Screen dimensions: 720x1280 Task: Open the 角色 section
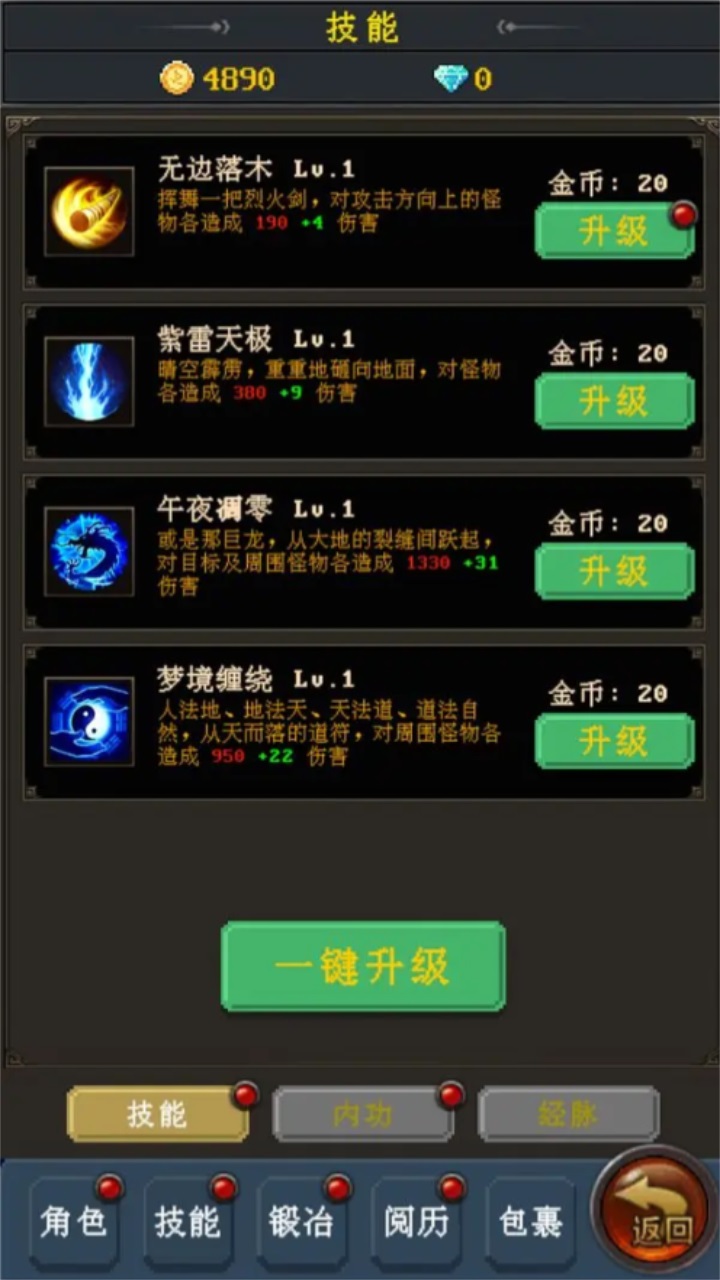[x=73, y=1222]
